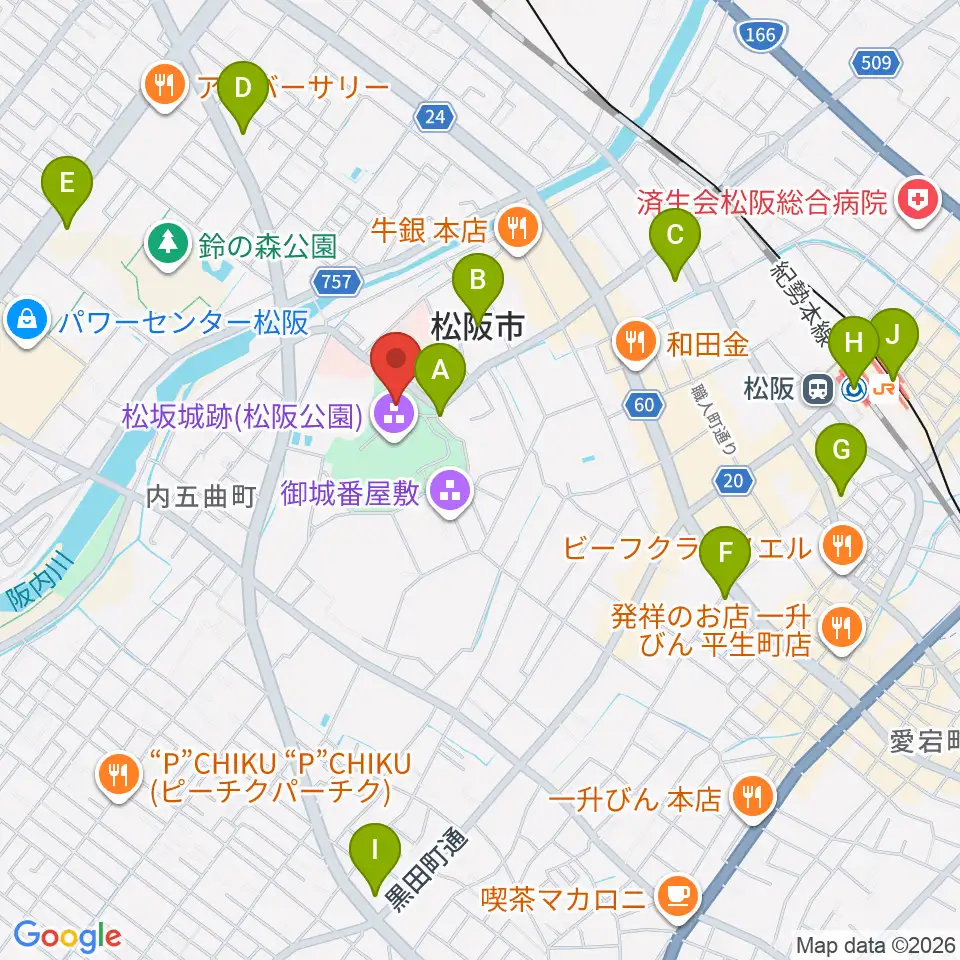Tap the 一升びん 本店 restaurant pin
Image resolution: width=960 pixels, height=960 pixels.
click(754, 798)
